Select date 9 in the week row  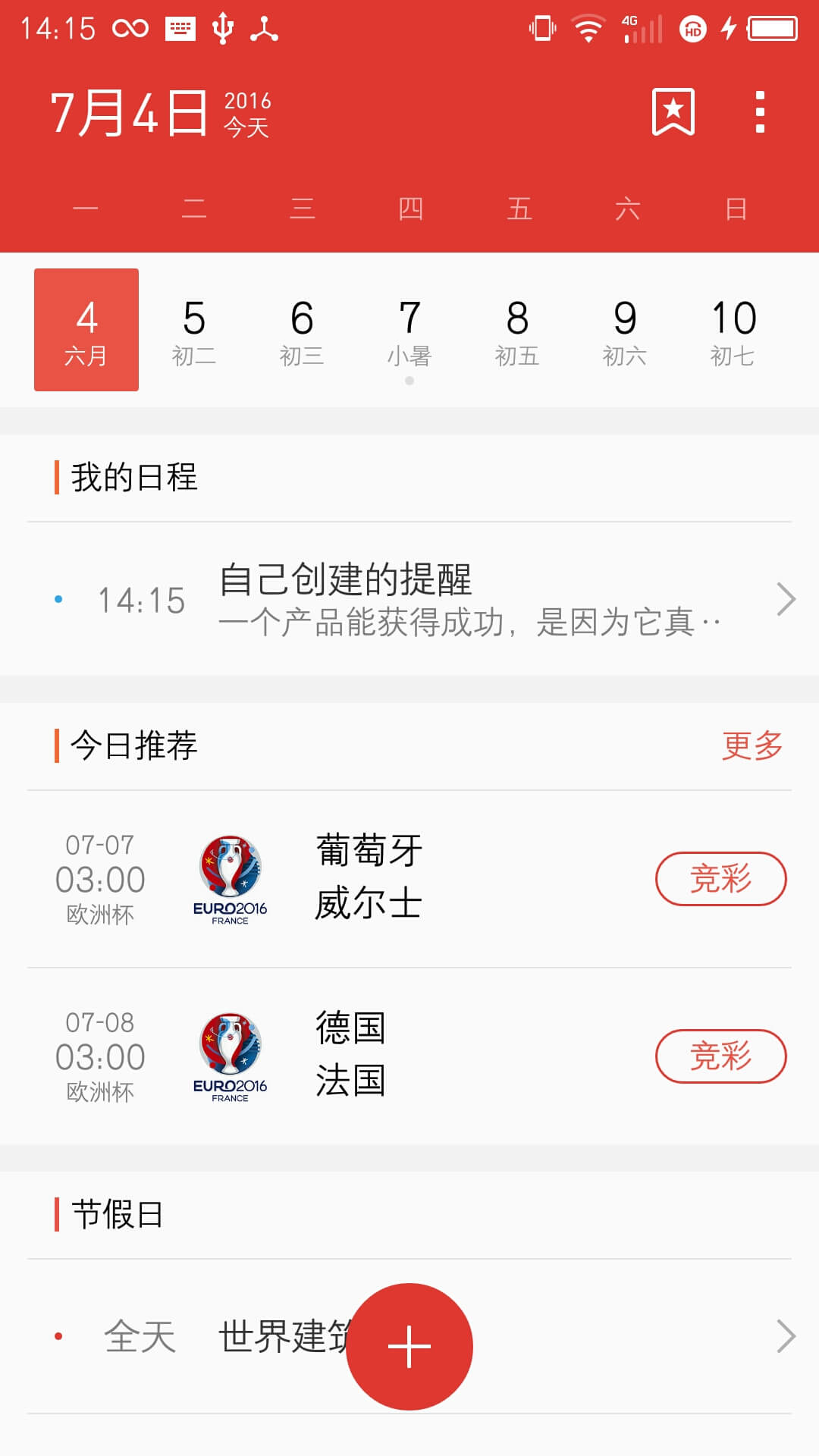pos(625,331)
